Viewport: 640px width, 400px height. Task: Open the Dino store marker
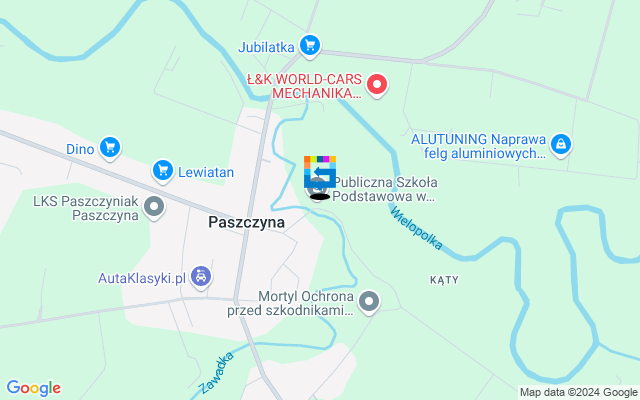[x=110, y=149]
